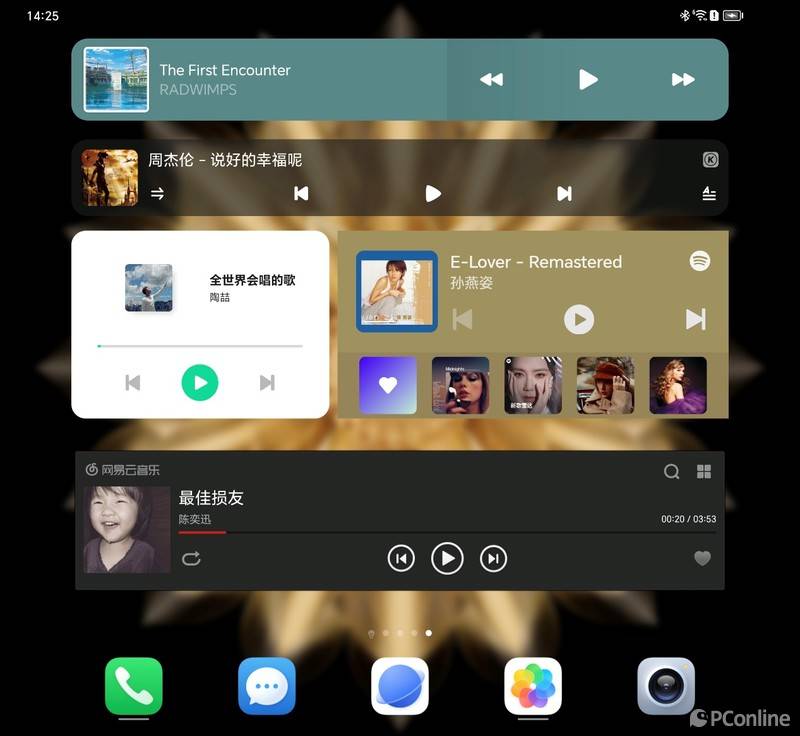This screenshot has height=736, width=800.
Task: Go to previous track in 网易云音乐
Action: click(401, 558)
